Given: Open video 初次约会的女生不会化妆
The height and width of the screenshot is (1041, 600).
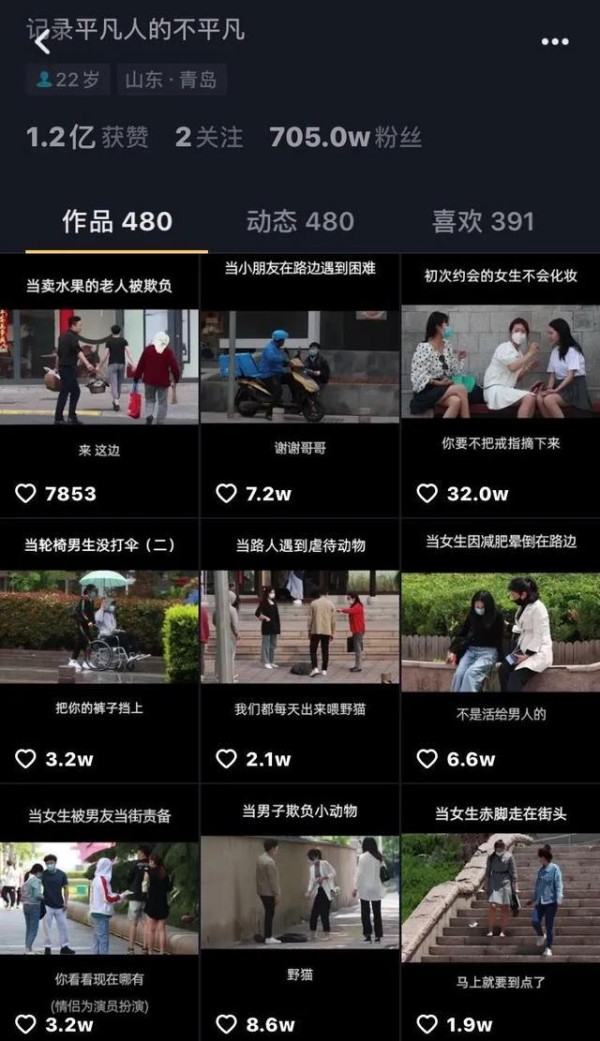Looking at the screenshot, I should 500,386.
